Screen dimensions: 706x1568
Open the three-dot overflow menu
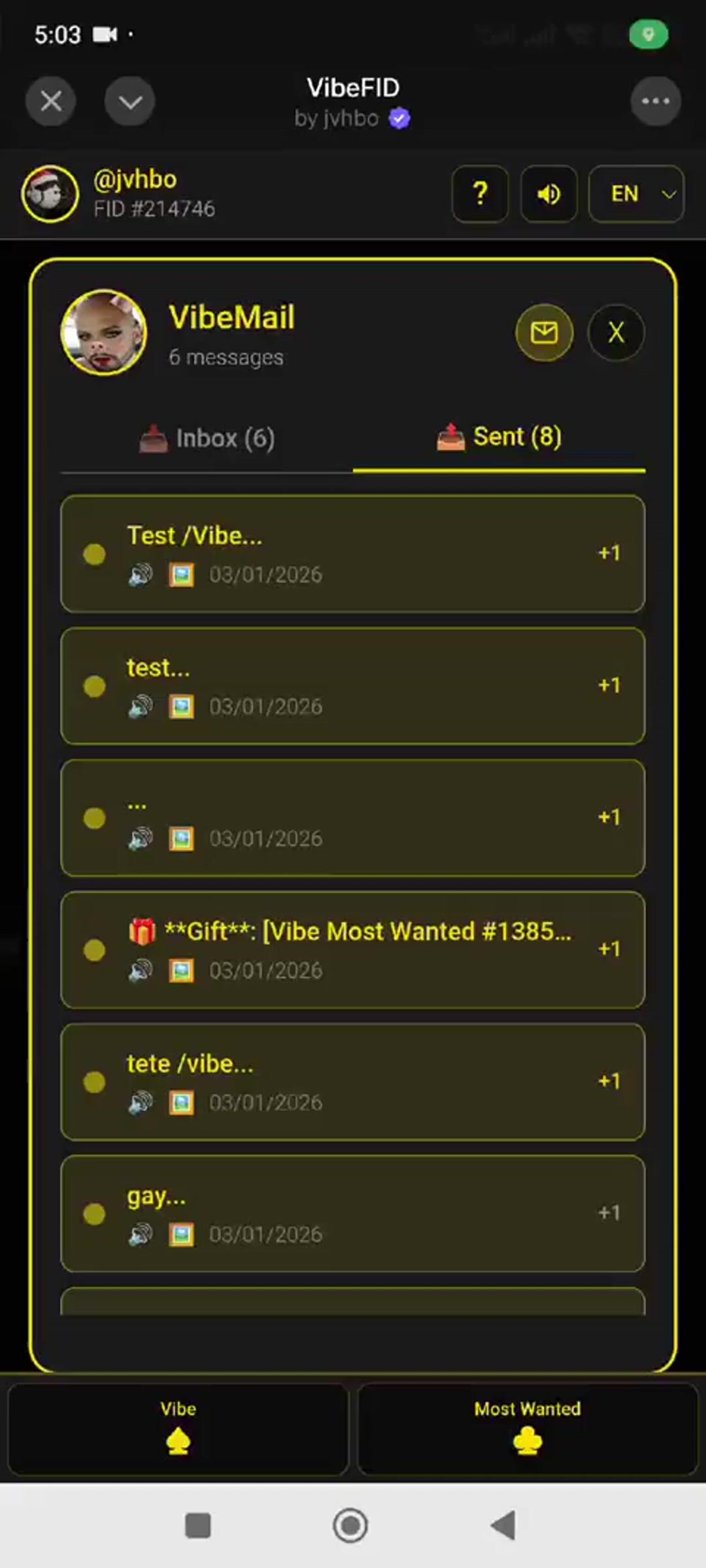(655, 101)
